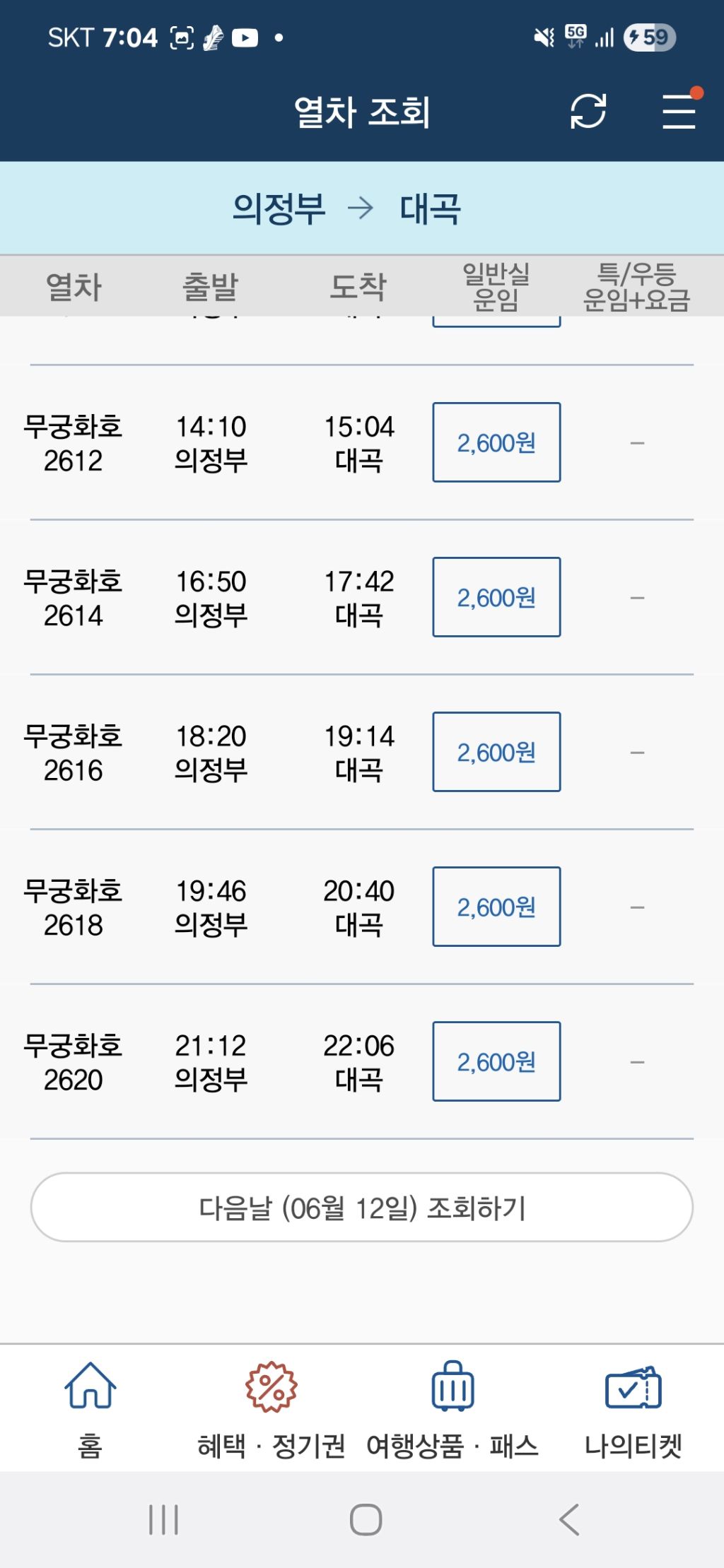
Task: Book the 2,600원 fare for train 2618
Action: [x=496, y=907]
